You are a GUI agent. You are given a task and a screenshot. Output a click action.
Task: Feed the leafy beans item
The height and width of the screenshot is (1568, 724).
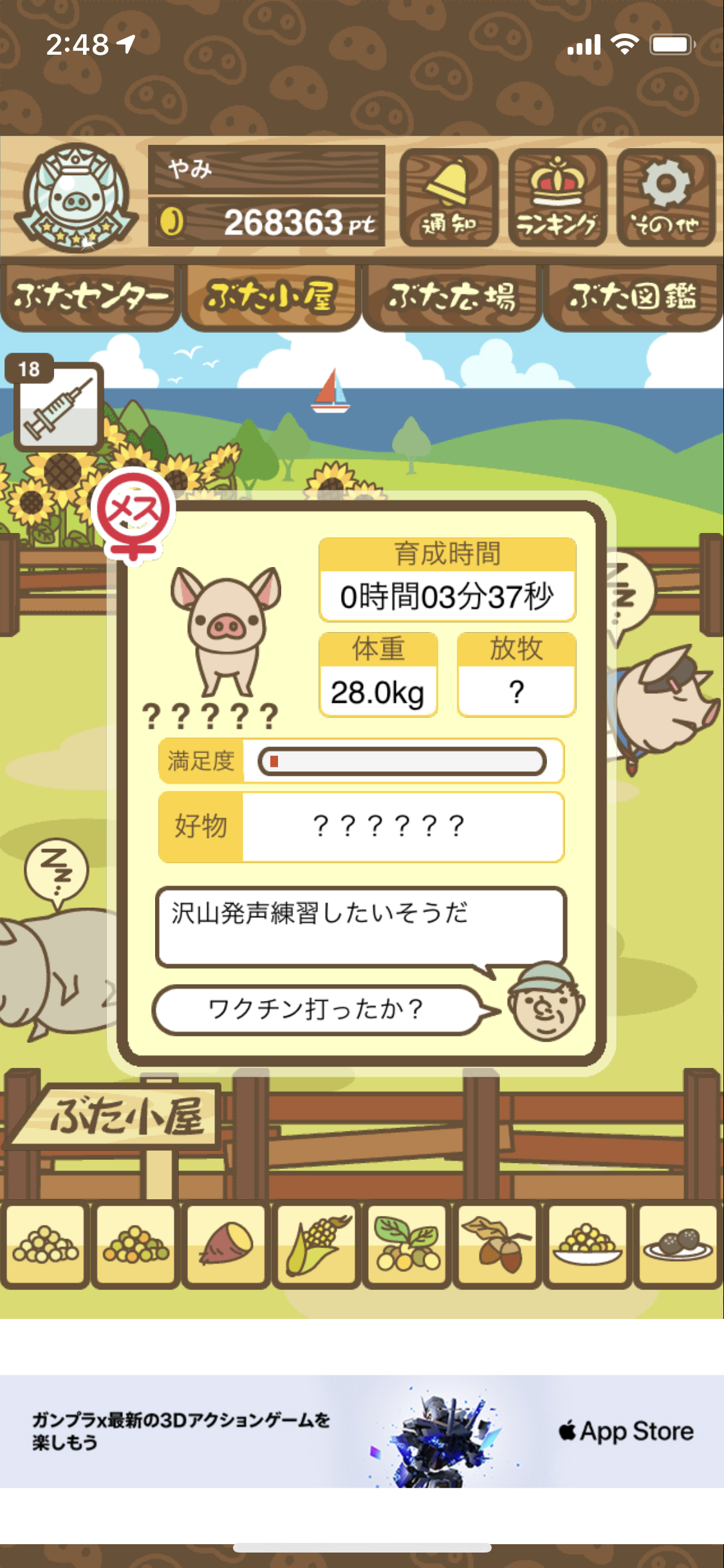(x=407, y=1245)
